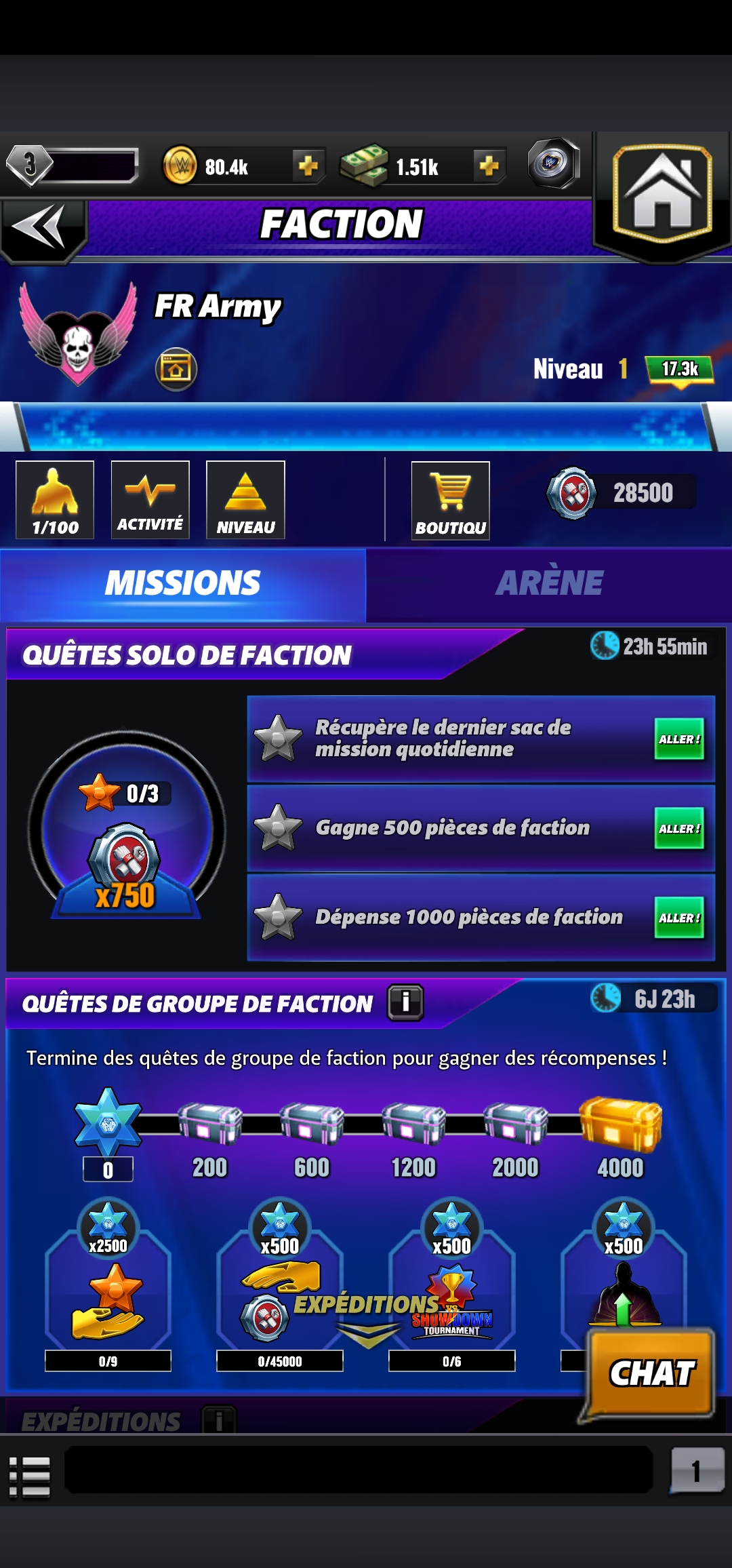The image size is (732, 1568).
Task: Tap Aller for Gagne 500 pièces quest
Action: pos(678,829)
